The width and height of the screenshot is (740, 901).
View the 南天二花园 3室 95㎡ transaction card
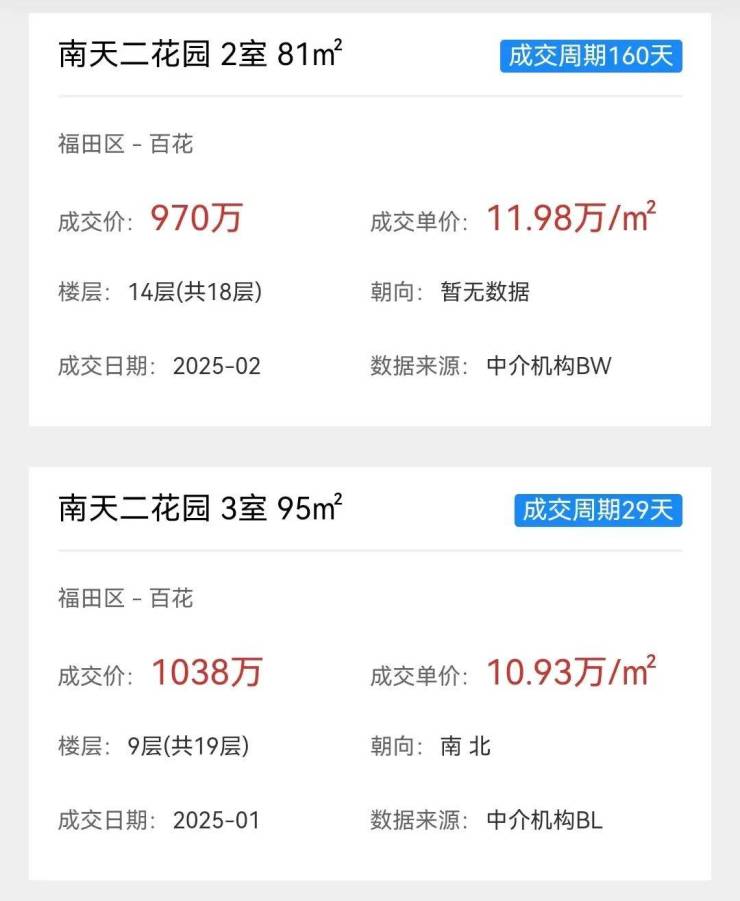click(200, 508)
